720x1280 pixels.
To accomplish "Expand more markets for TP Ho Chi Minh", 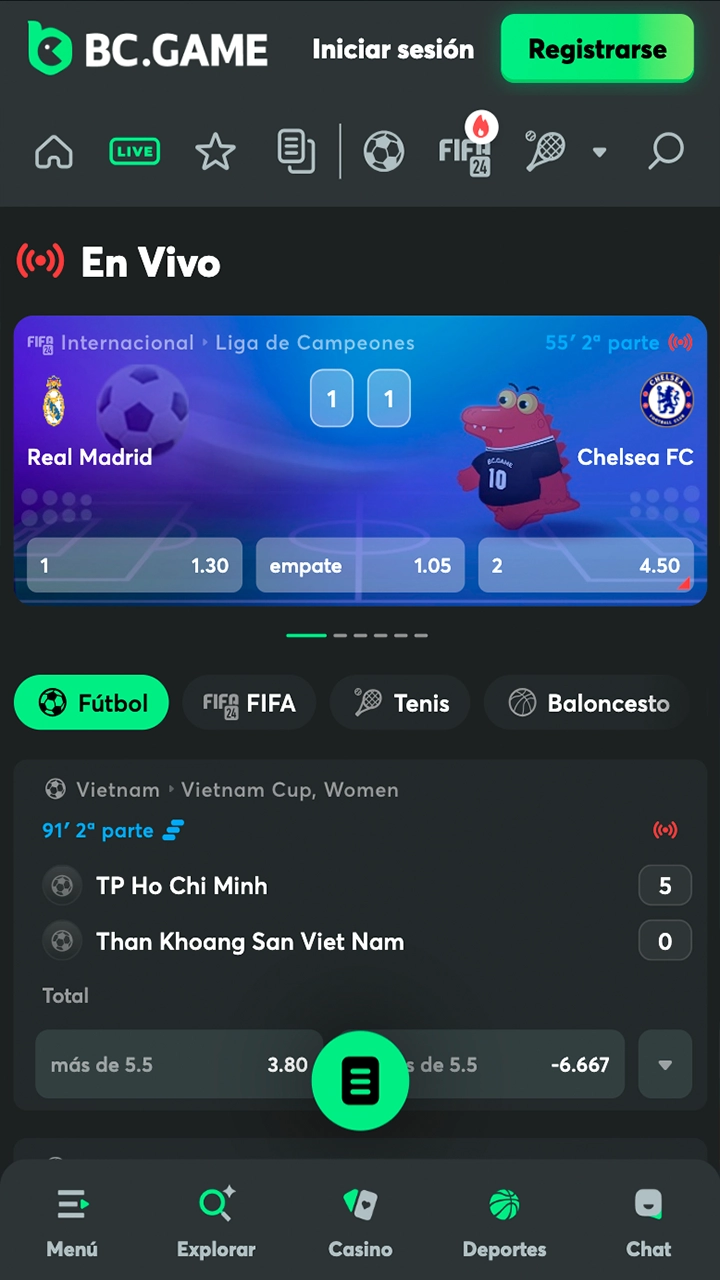I will pyautogui.click(x=665, y=1065).
